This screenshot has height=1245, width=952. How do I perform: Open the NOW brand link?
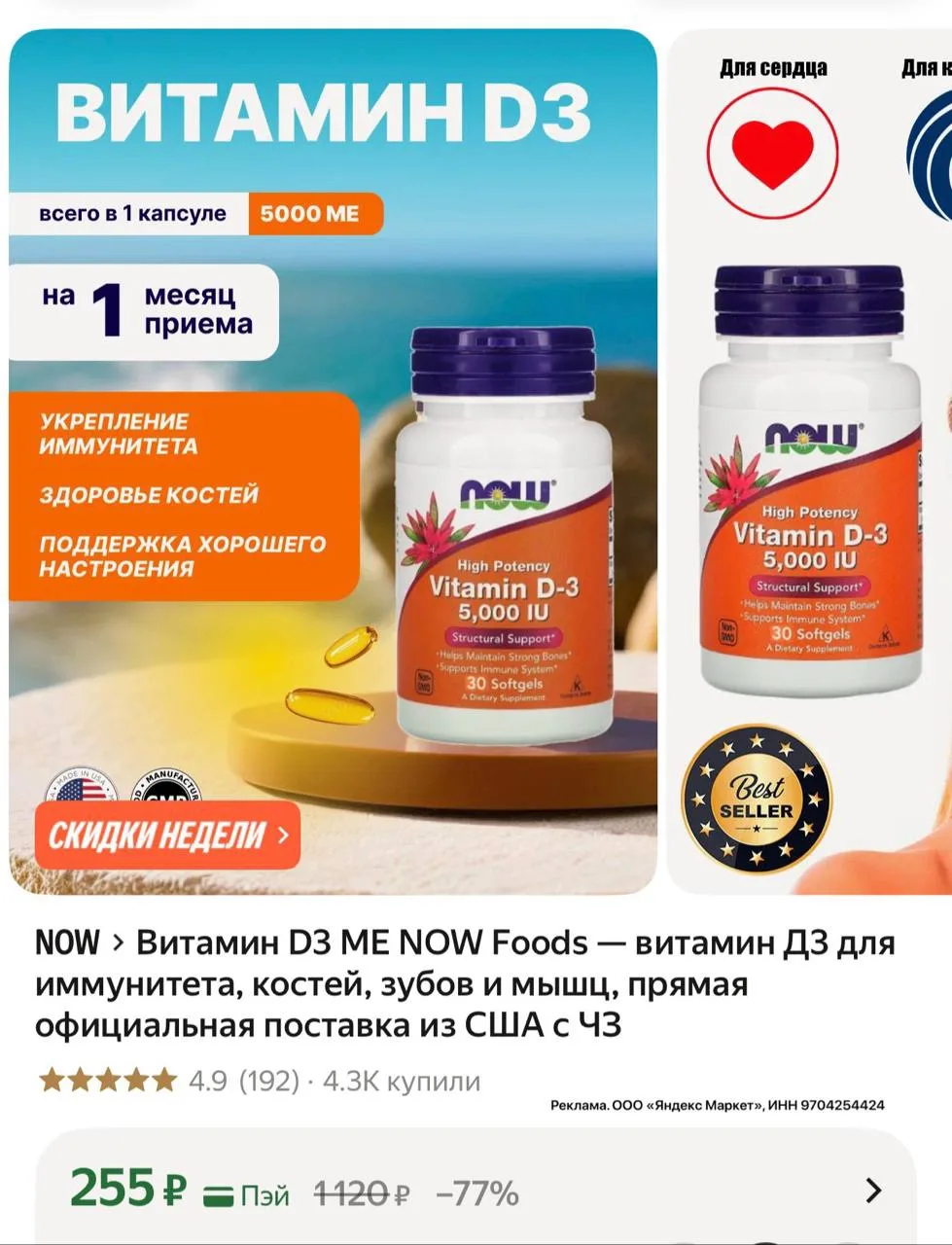coord(67,943)
